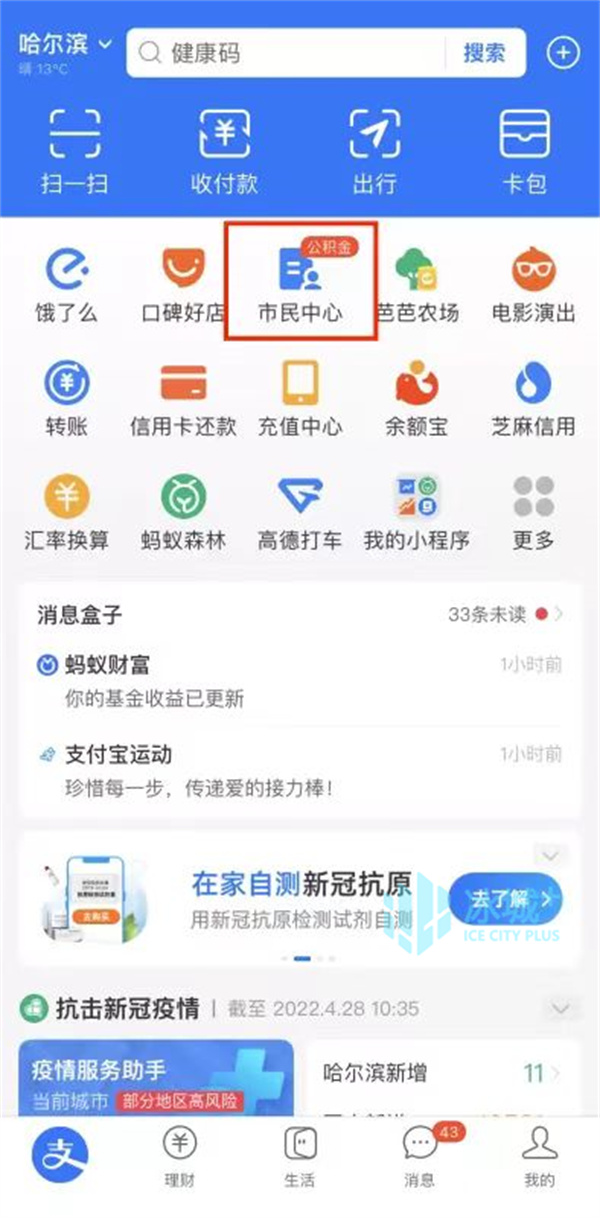Open 转账 money transfer

(66, 396)
